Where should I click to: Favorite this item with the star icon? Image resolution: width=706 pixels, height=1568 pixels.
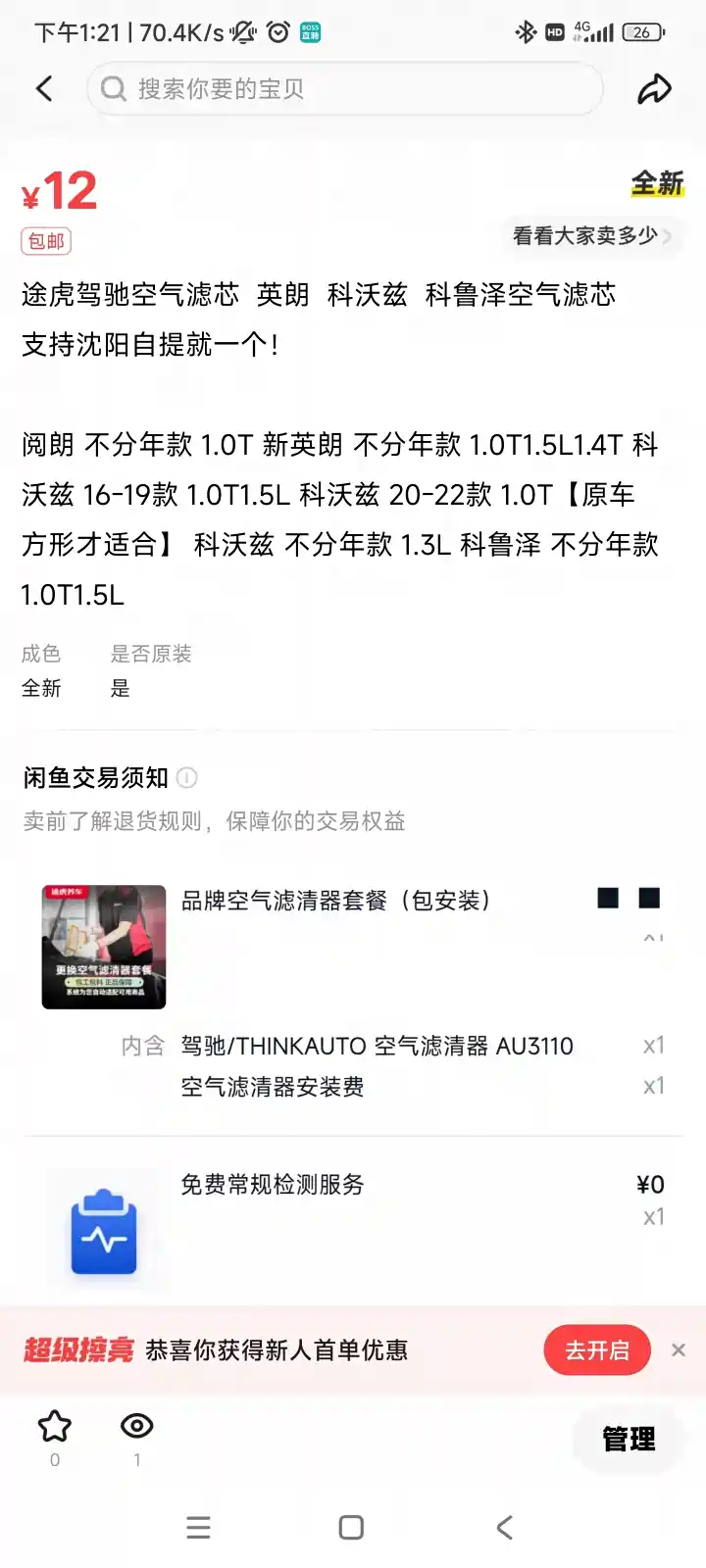pyautogui.click(x=55, y=1427)
